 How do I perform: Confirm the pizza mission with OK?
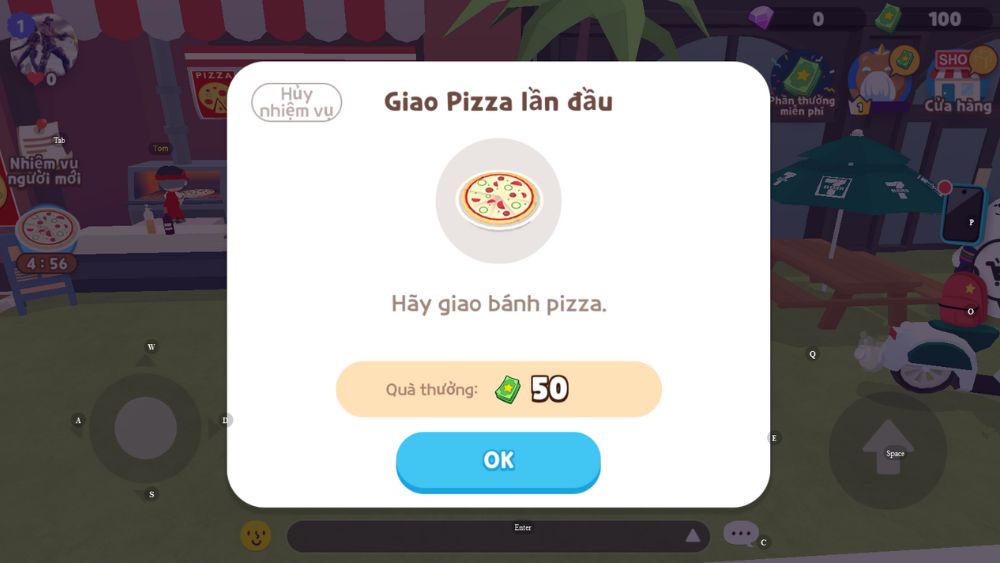(x=498, y=460)
